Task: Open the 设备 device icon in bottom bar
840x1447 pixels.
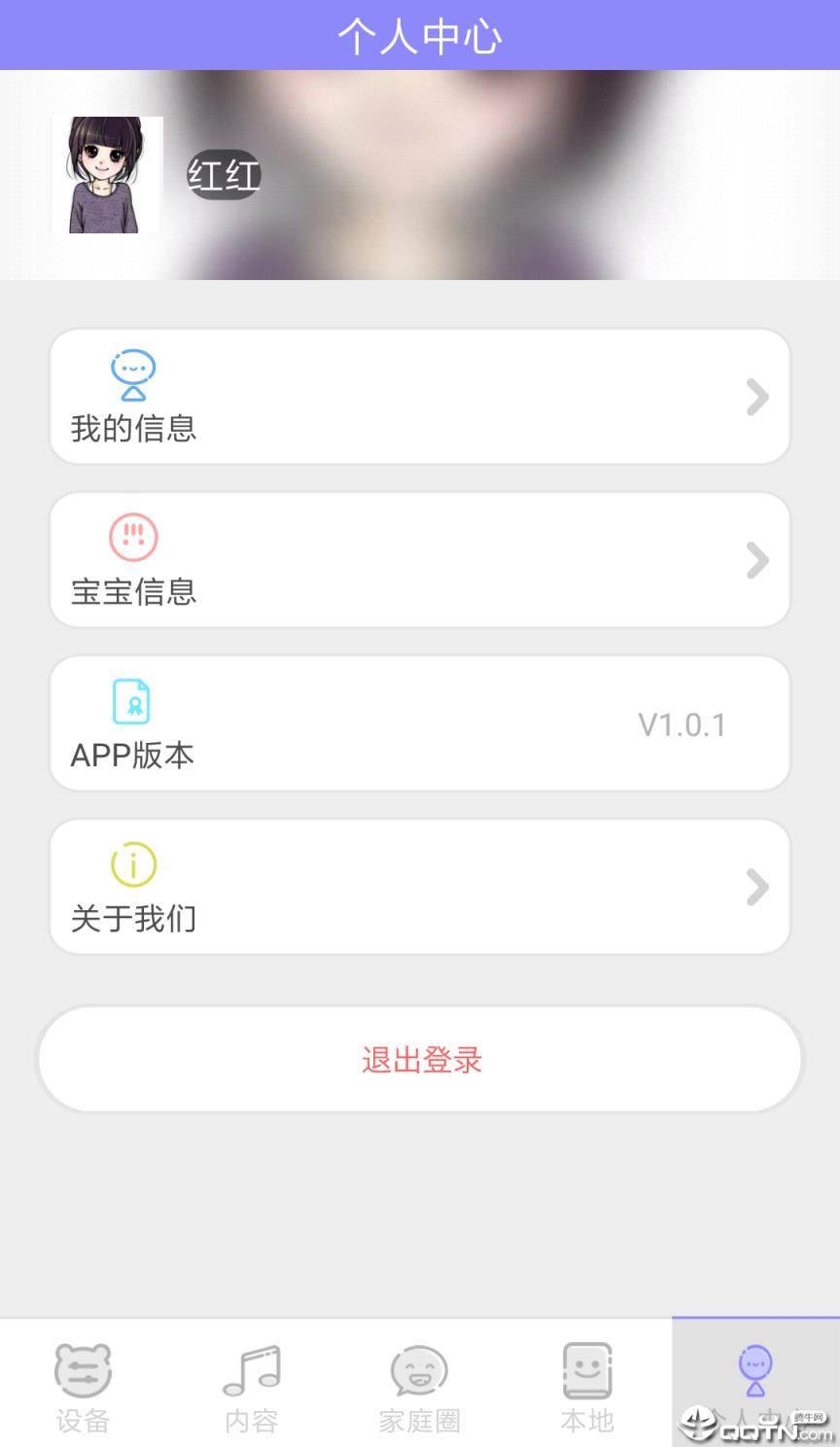Action: 84,1368
